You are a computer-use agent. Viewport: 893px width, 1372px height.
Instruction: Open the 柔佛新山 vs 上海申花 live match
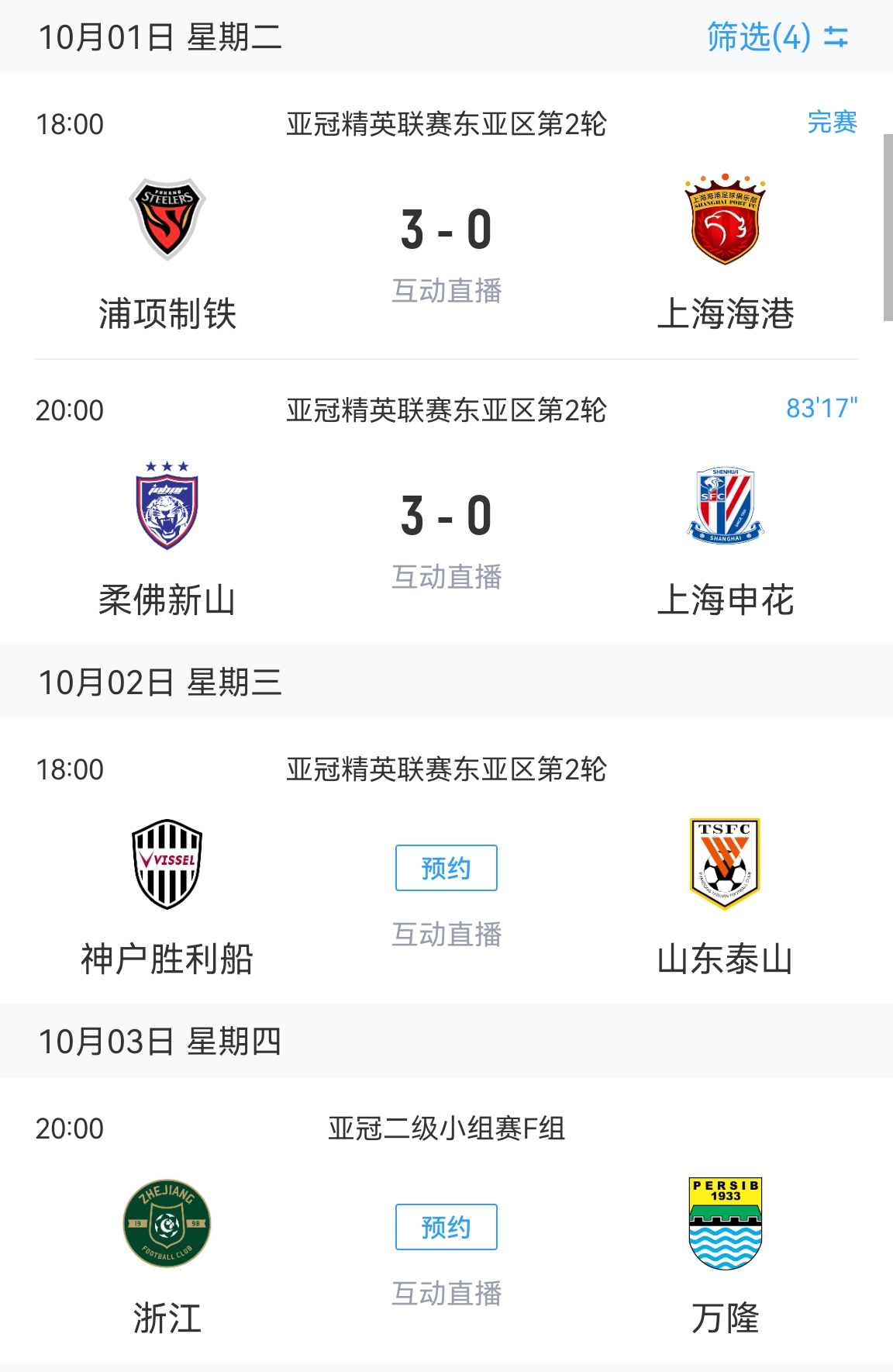click(446, 516)
